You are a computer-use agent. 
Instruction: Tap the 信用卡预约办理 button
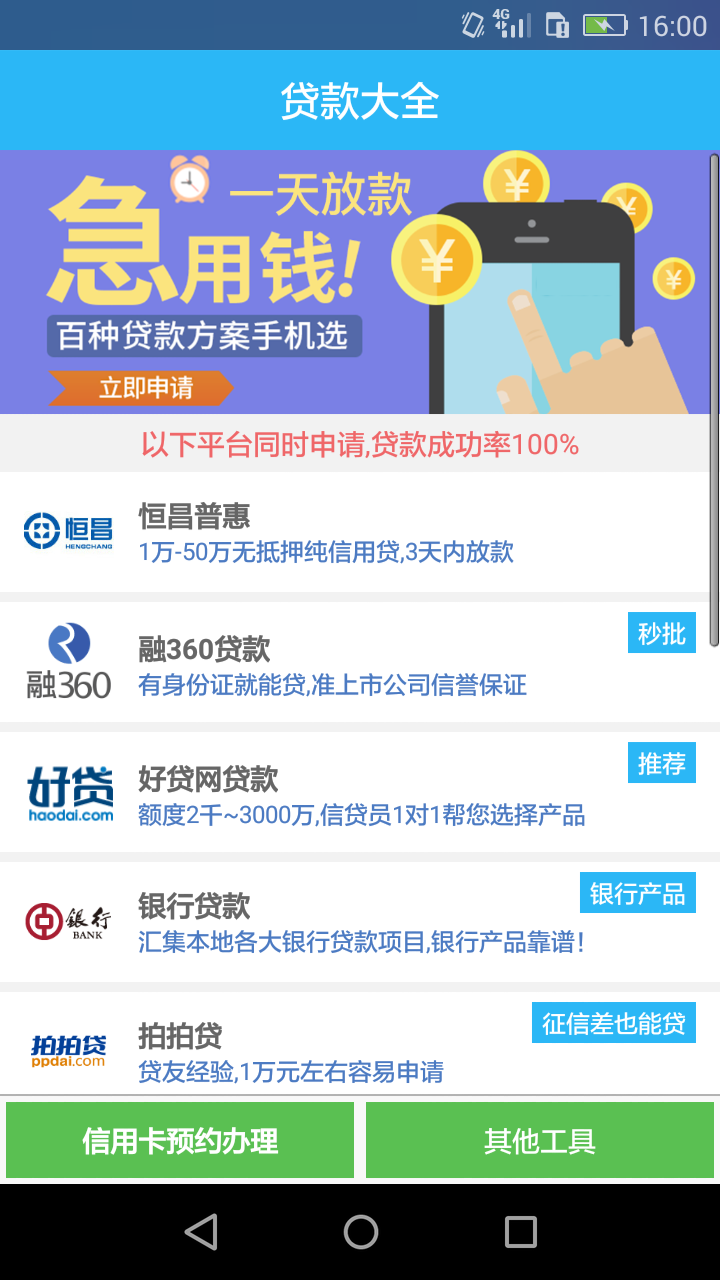[x=180, y=1141]
